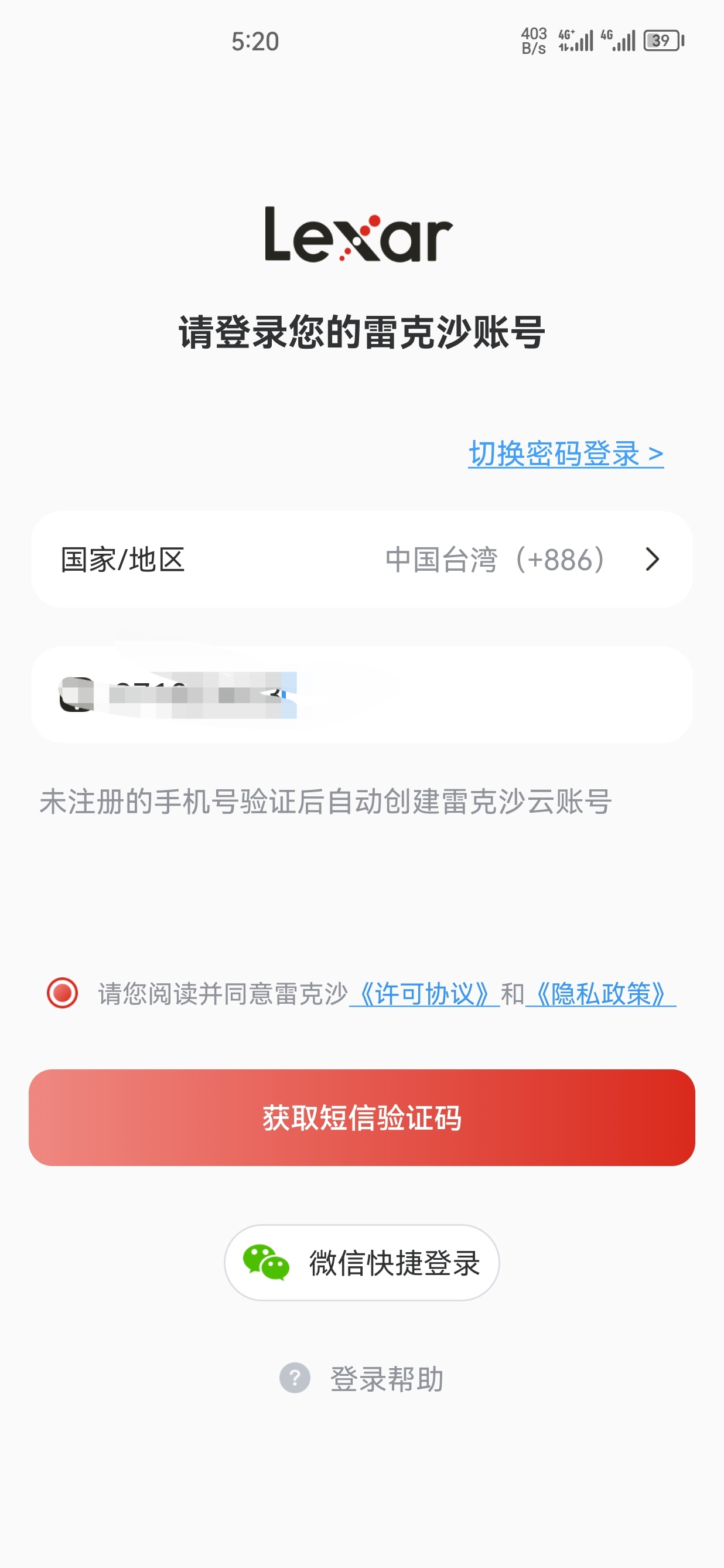Open the 《许可协议》 license agreement link
Image resolution: width=724 pixels, height=1568 pixels.
[x=425, y=994]
